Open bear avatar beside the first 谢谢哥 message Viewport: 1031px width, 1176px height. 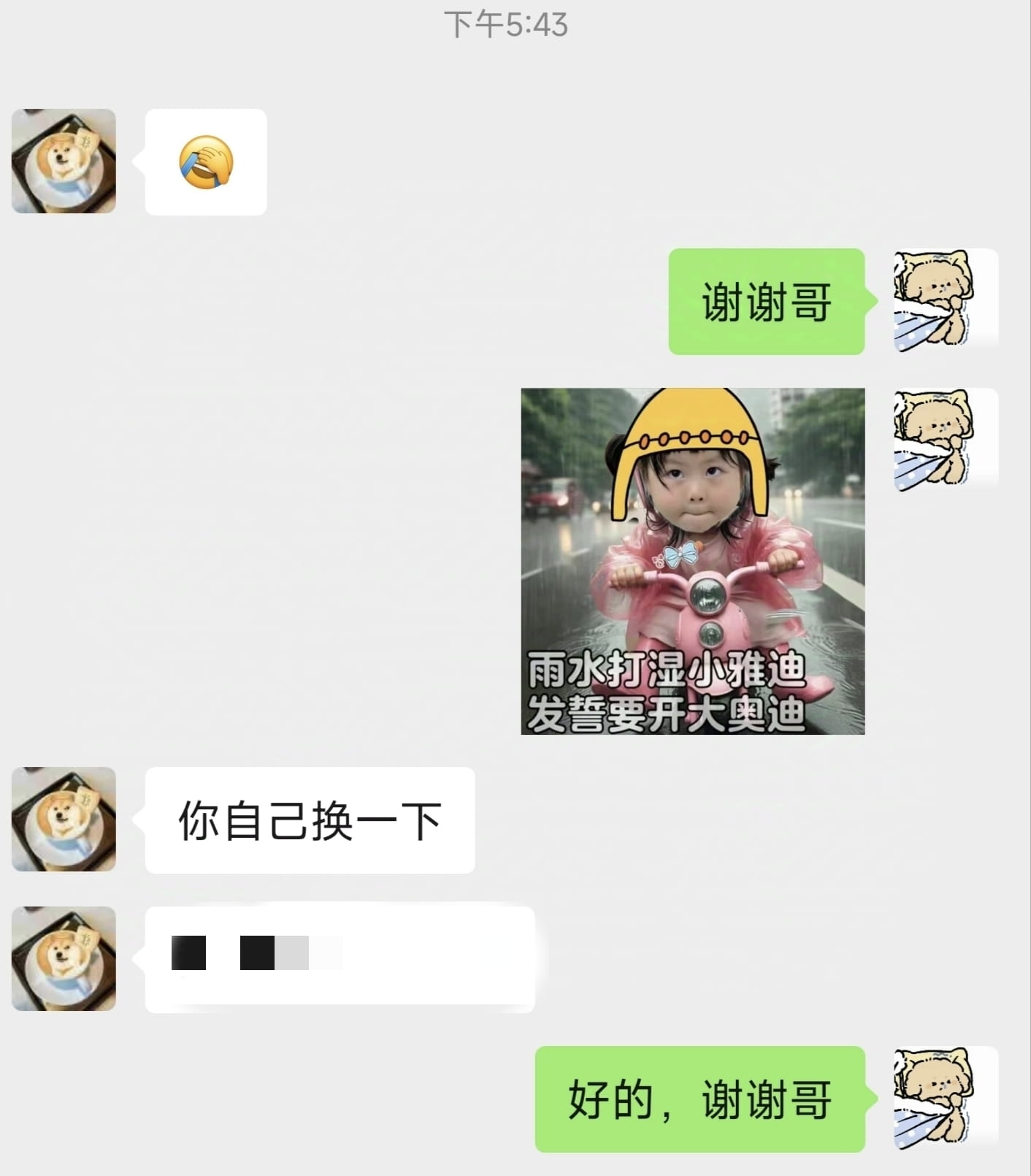[x=946, y=300]
